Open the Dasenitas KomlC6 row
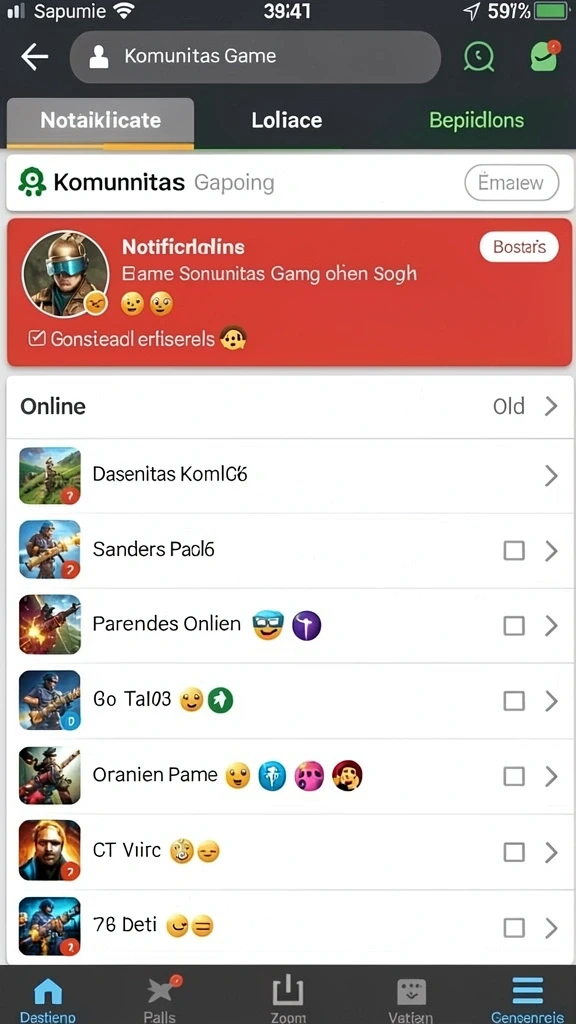Image resolution: width=576 pixels, height=1024 pixels. [290, 476]
